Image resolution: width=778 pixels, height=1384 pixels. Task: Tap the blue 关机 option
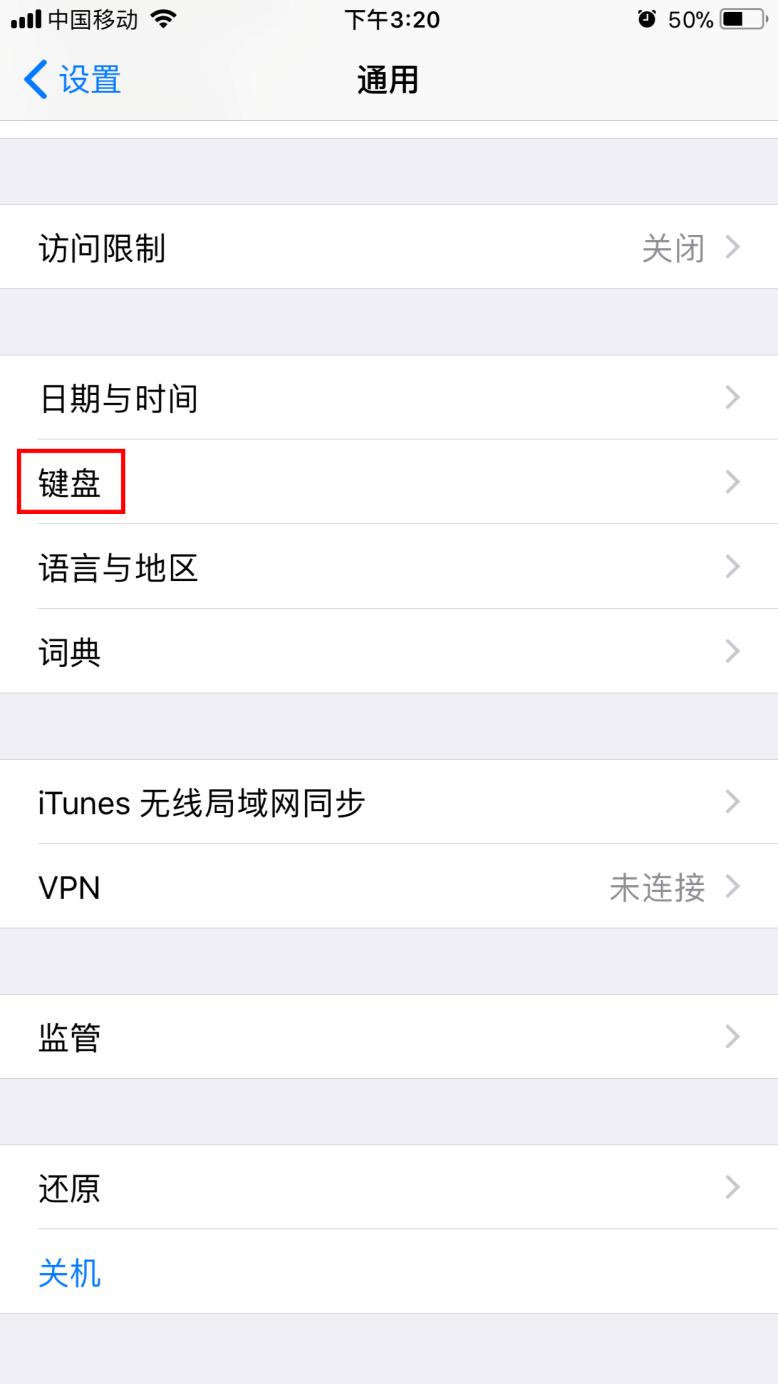coord(70,1273)
